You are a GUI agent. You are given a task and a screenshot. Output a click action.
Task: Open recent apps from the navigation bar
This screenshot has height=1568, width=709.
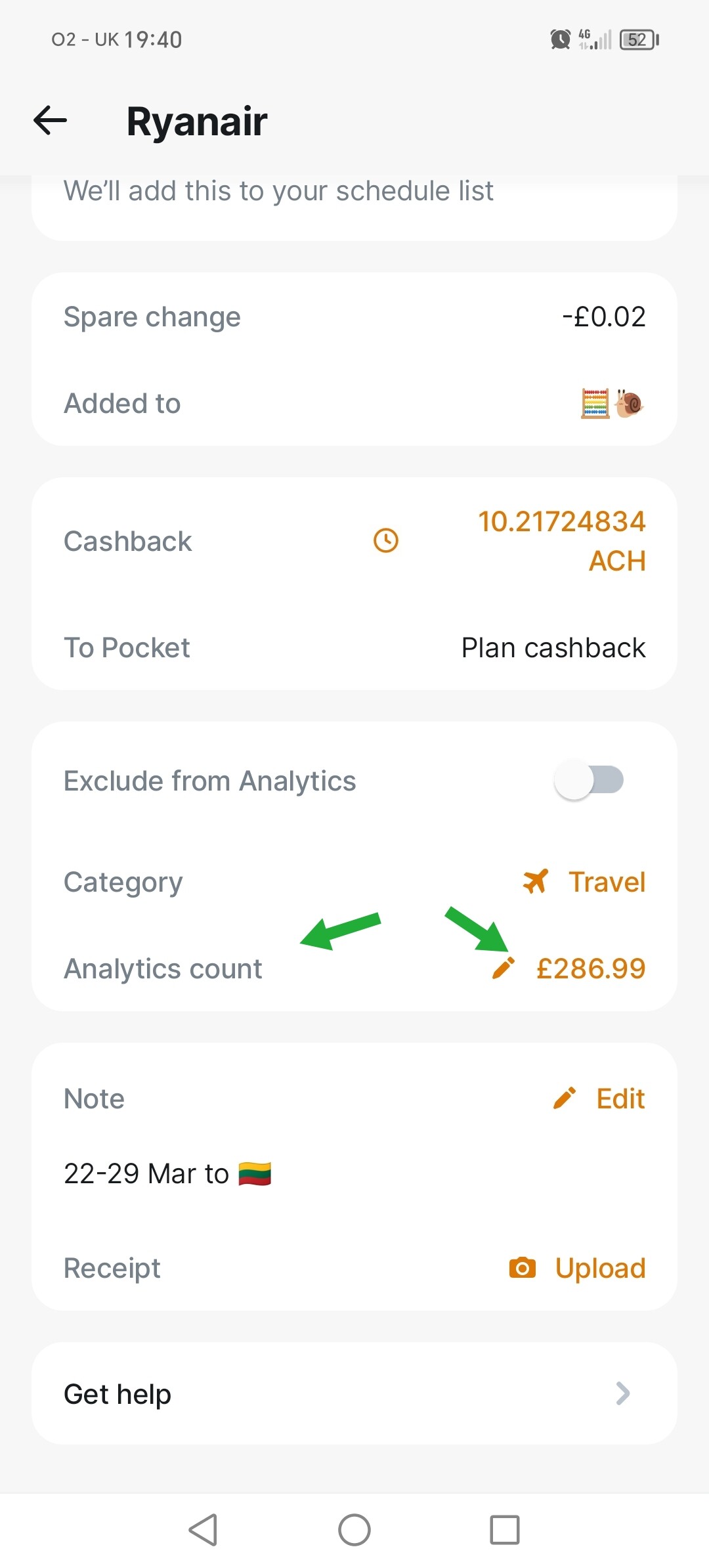tap(505, 1531)
